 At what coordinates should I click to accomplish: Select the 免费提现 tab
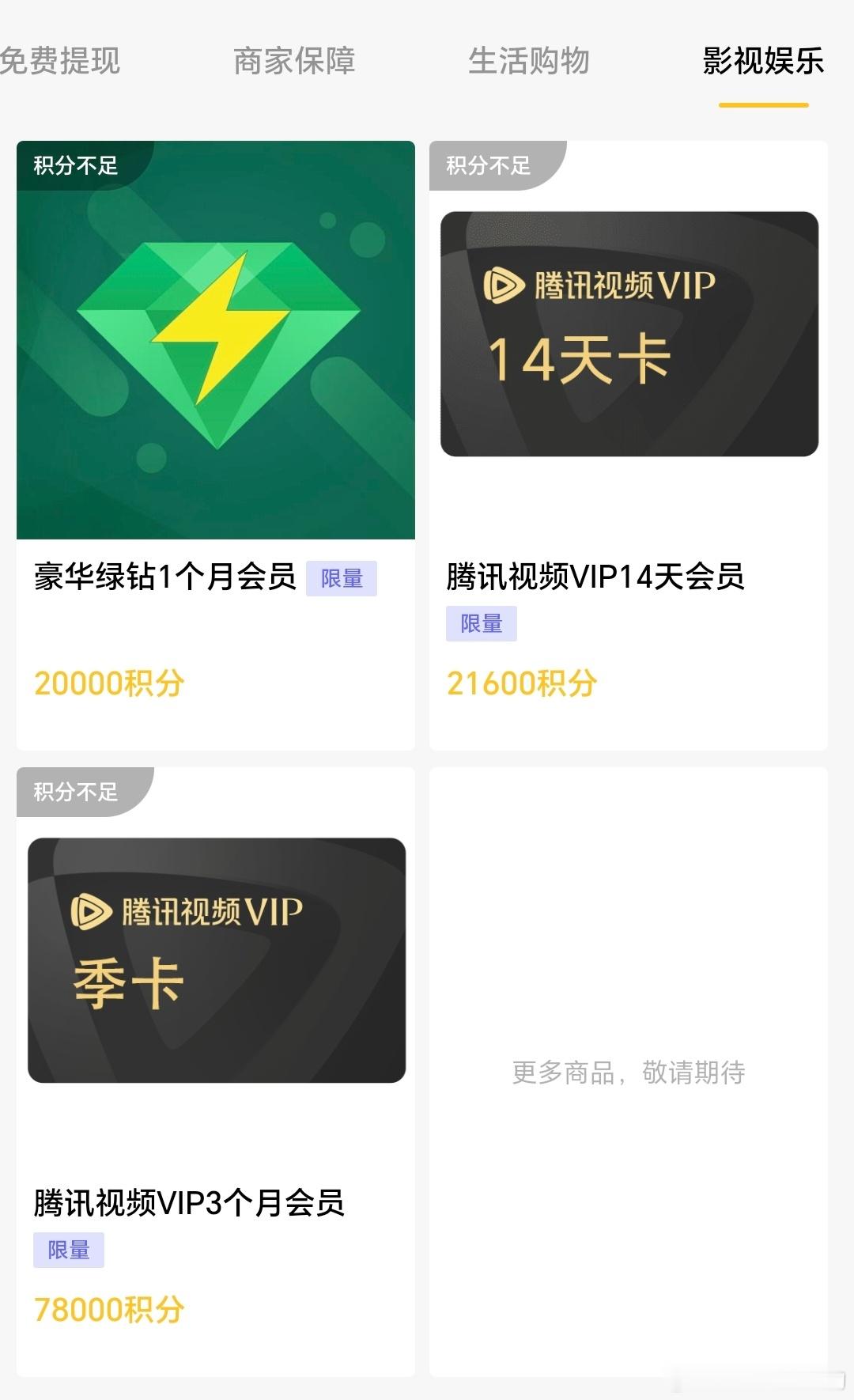[61, 60]
